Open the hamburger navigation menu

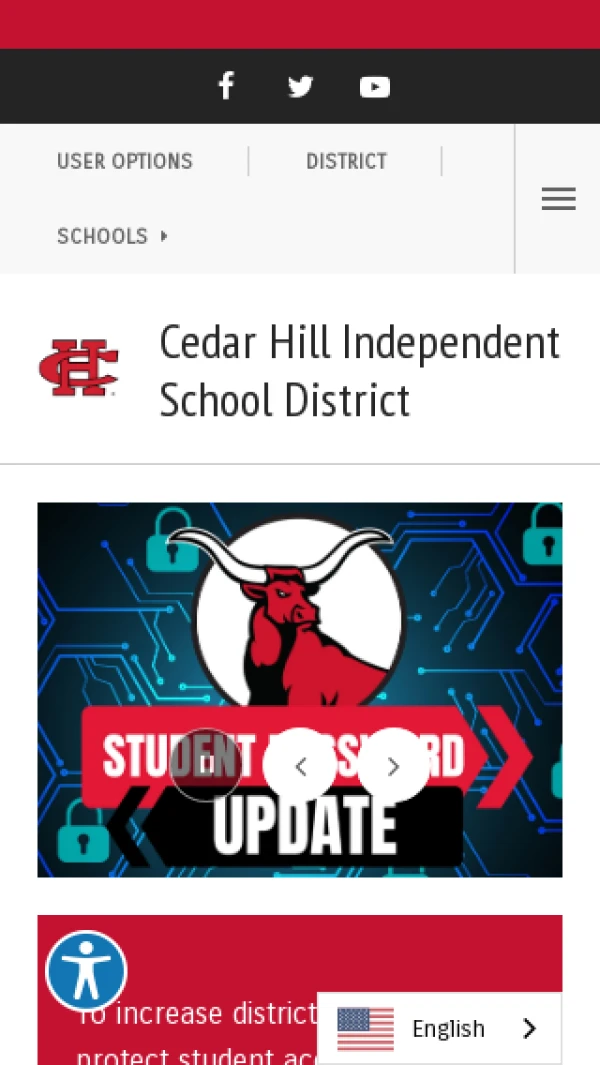tap(559, 199)
